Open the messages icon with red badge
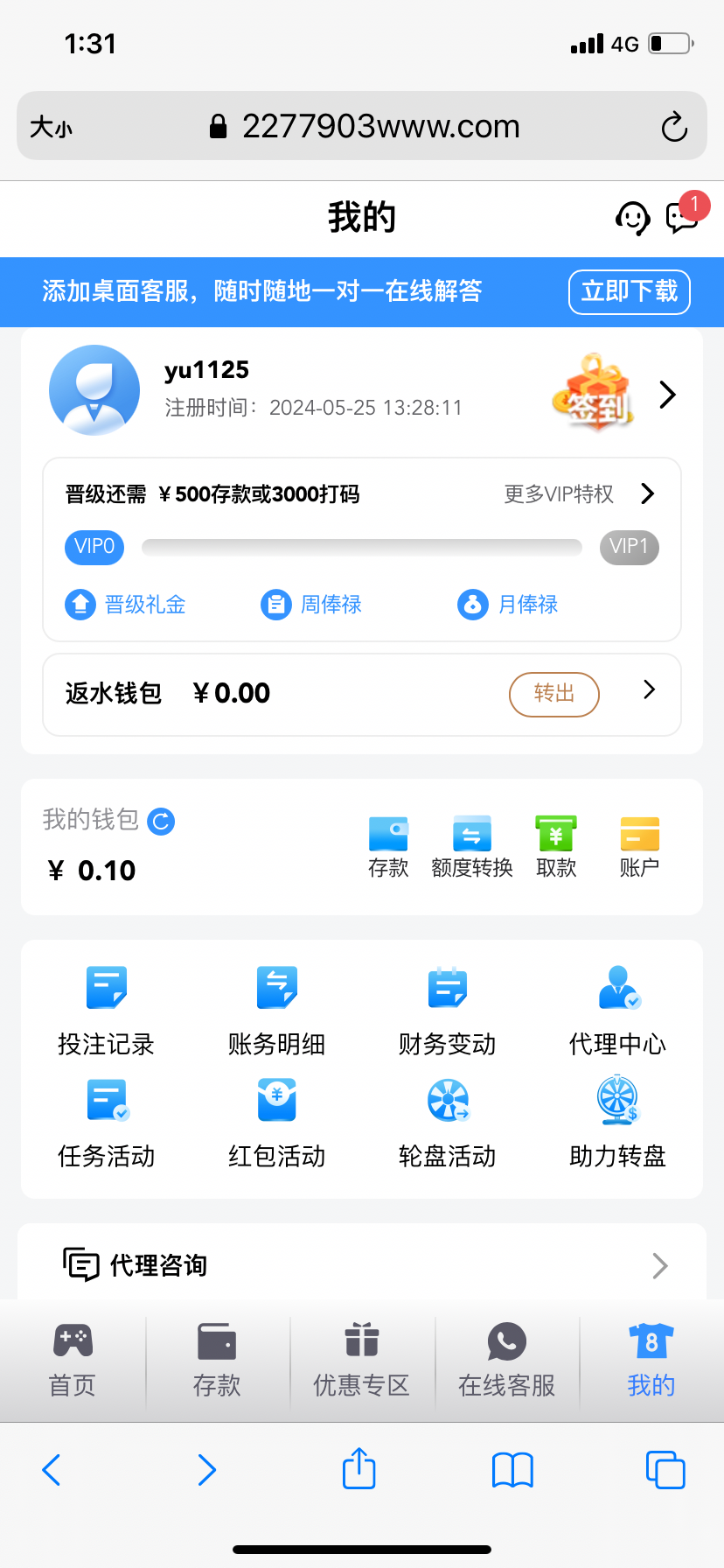This screenshot has width=724, height=1568. click(682, 216)
